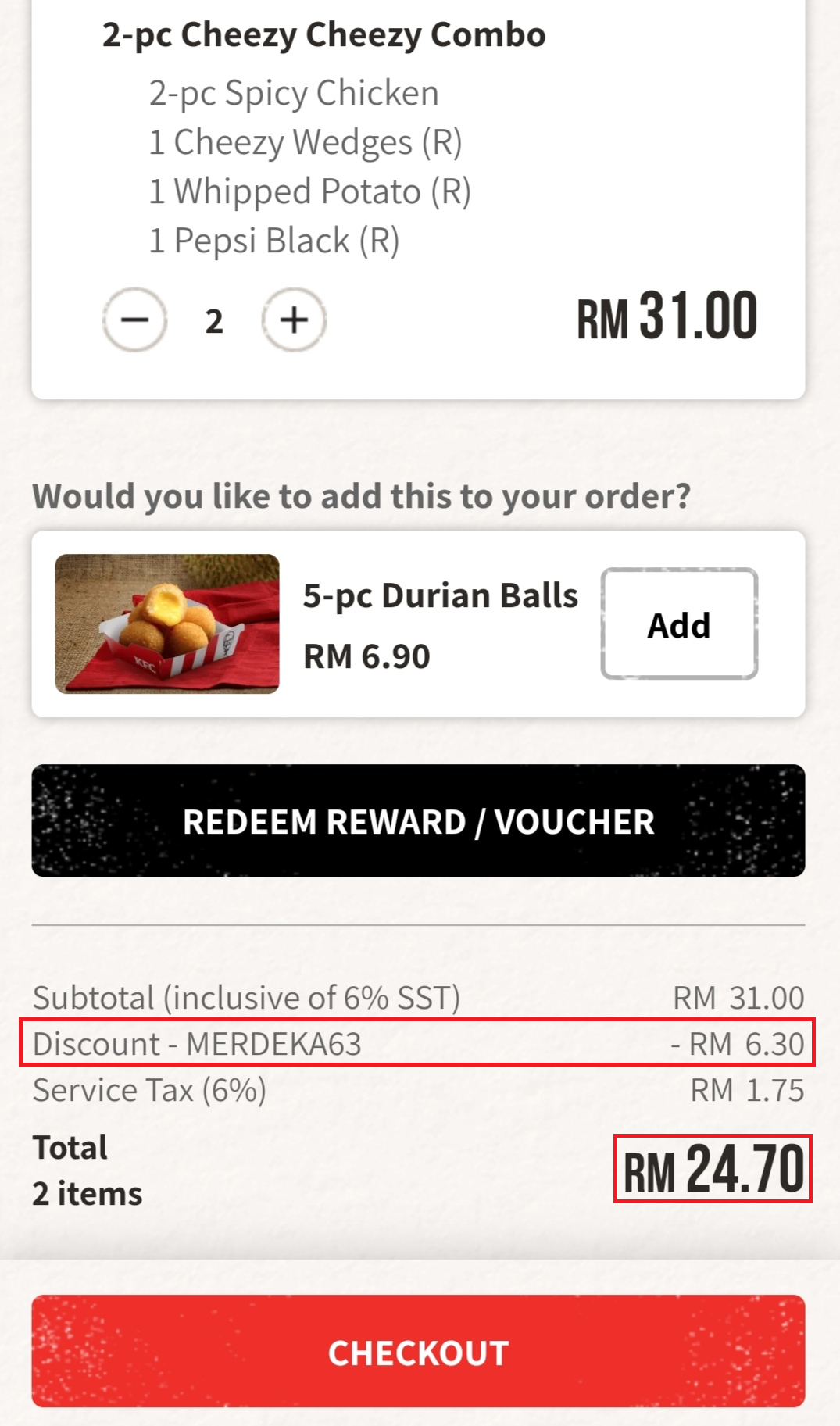
Task: Open Redeem Reward / Voucher
Action: [418, 821]
